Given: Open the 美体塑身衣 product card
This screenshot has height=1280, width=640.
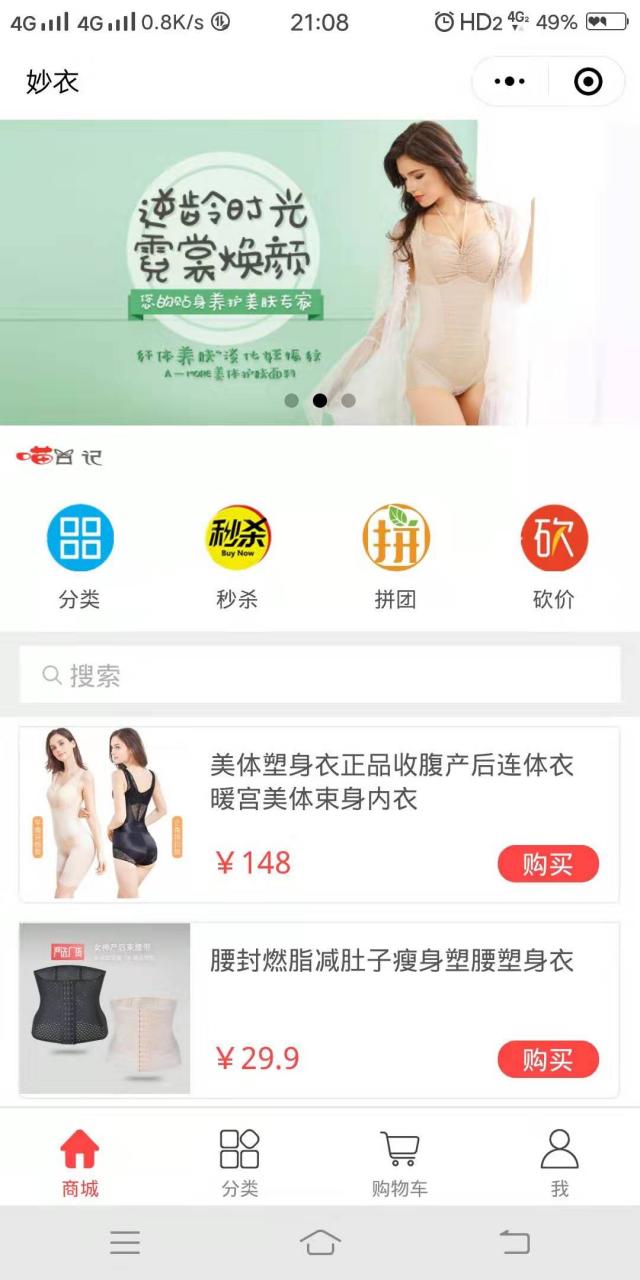Looking at the screenshot, I should [390, 782].
